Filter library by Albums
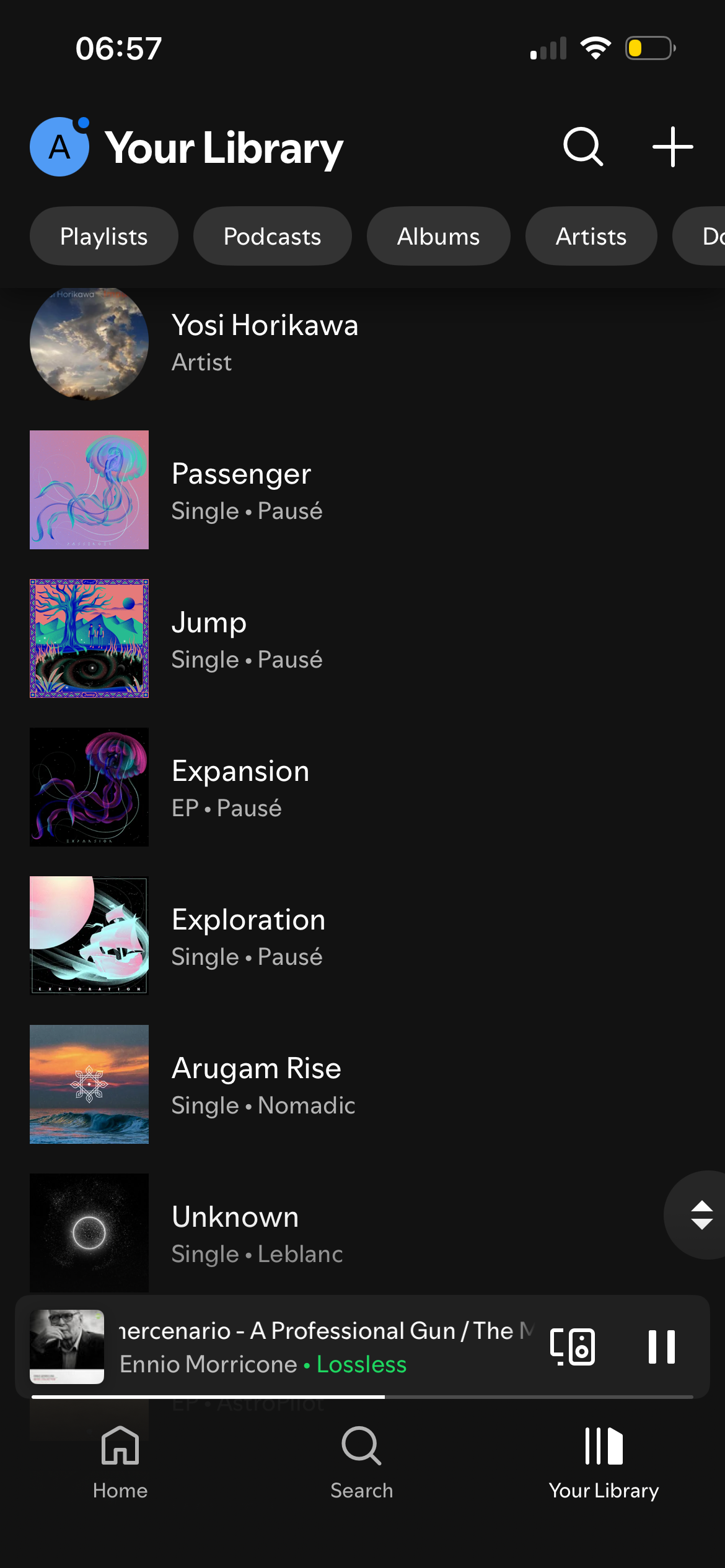The height and width of the screenshot is (1568, 725). click(438, 237)
